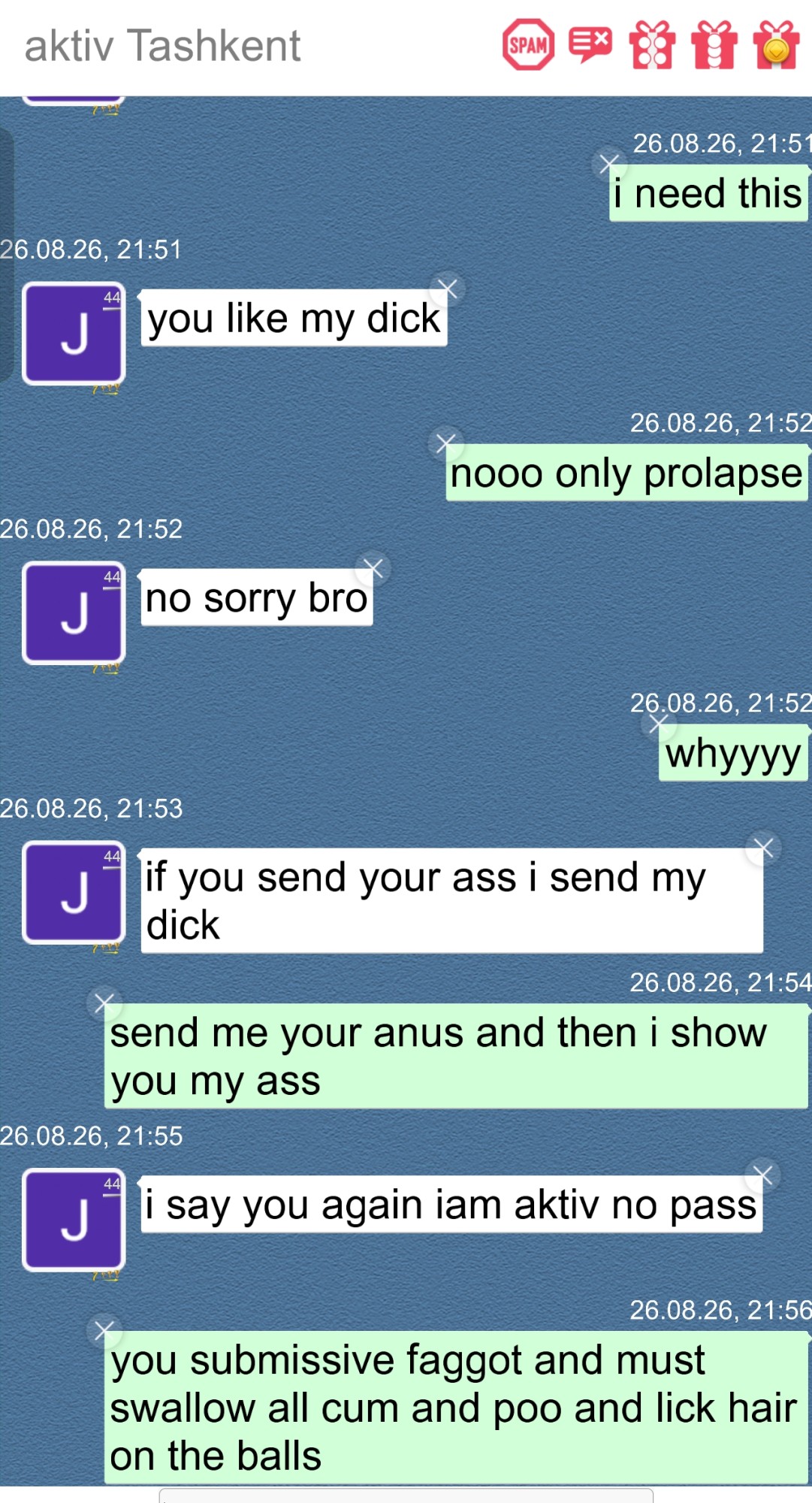
Task: Delete the 'no sorry bro' message
Action: click(x=373, y=567)
